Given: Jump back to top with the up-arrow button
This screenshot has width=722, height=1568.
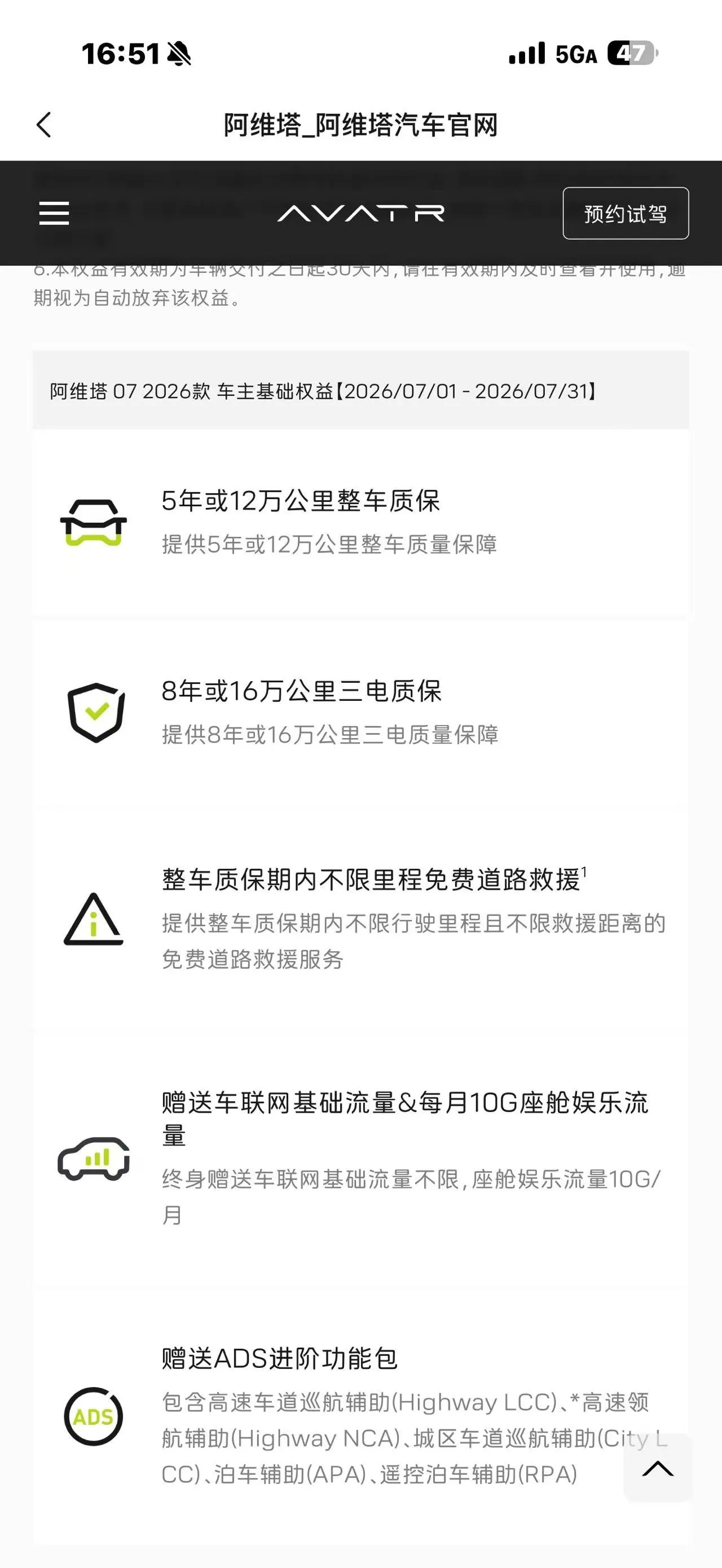Looking at the screenshot, I should tap(658, 1467).
